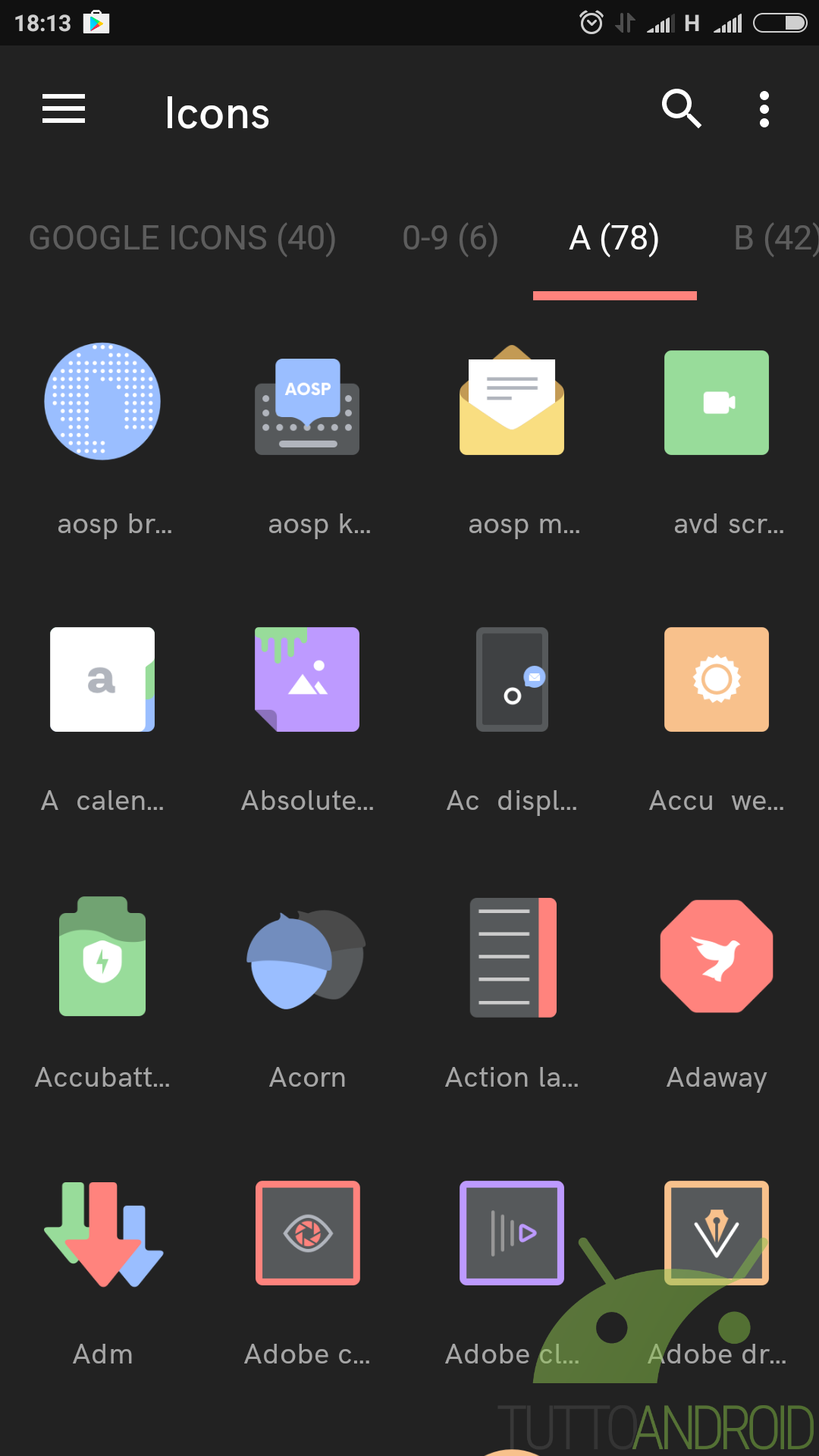Search the icons list
Viewport: 819px width, 1456px height.
click(681, 109)
